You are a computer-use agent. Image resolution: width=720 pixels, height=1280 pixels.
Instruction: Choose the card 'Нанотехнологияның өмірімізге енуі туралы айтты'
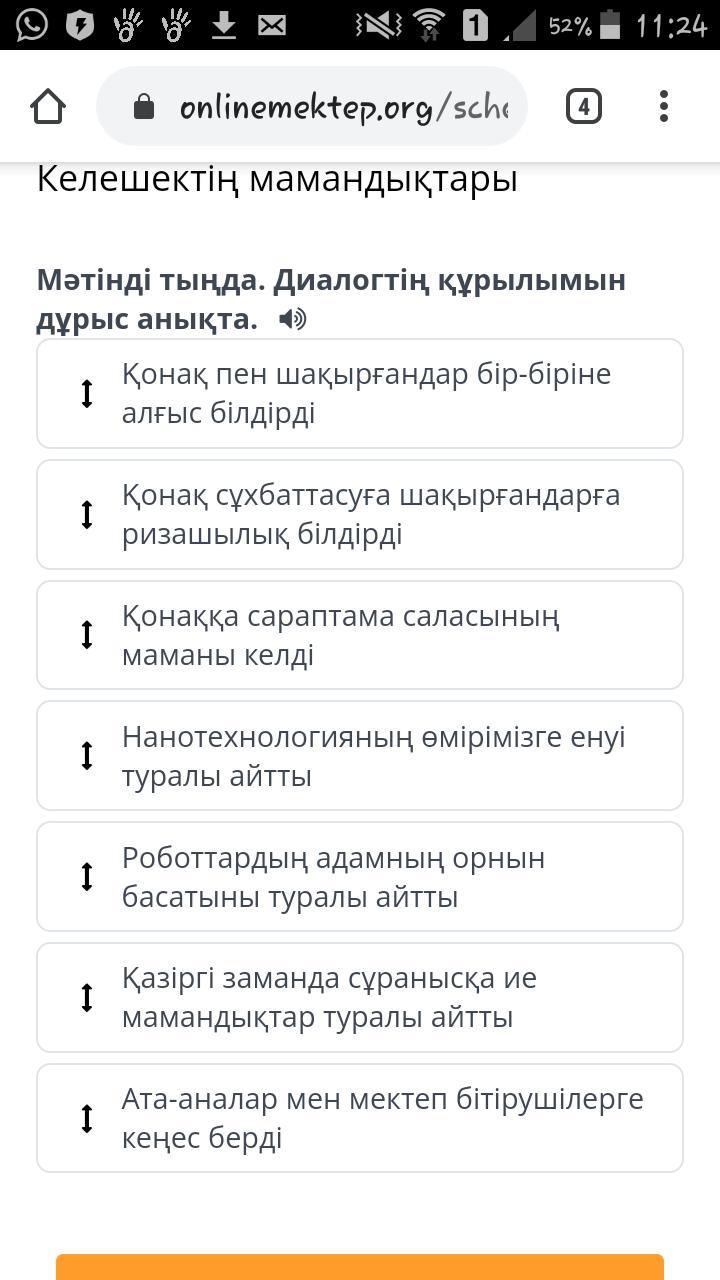[x=360, y=756]
